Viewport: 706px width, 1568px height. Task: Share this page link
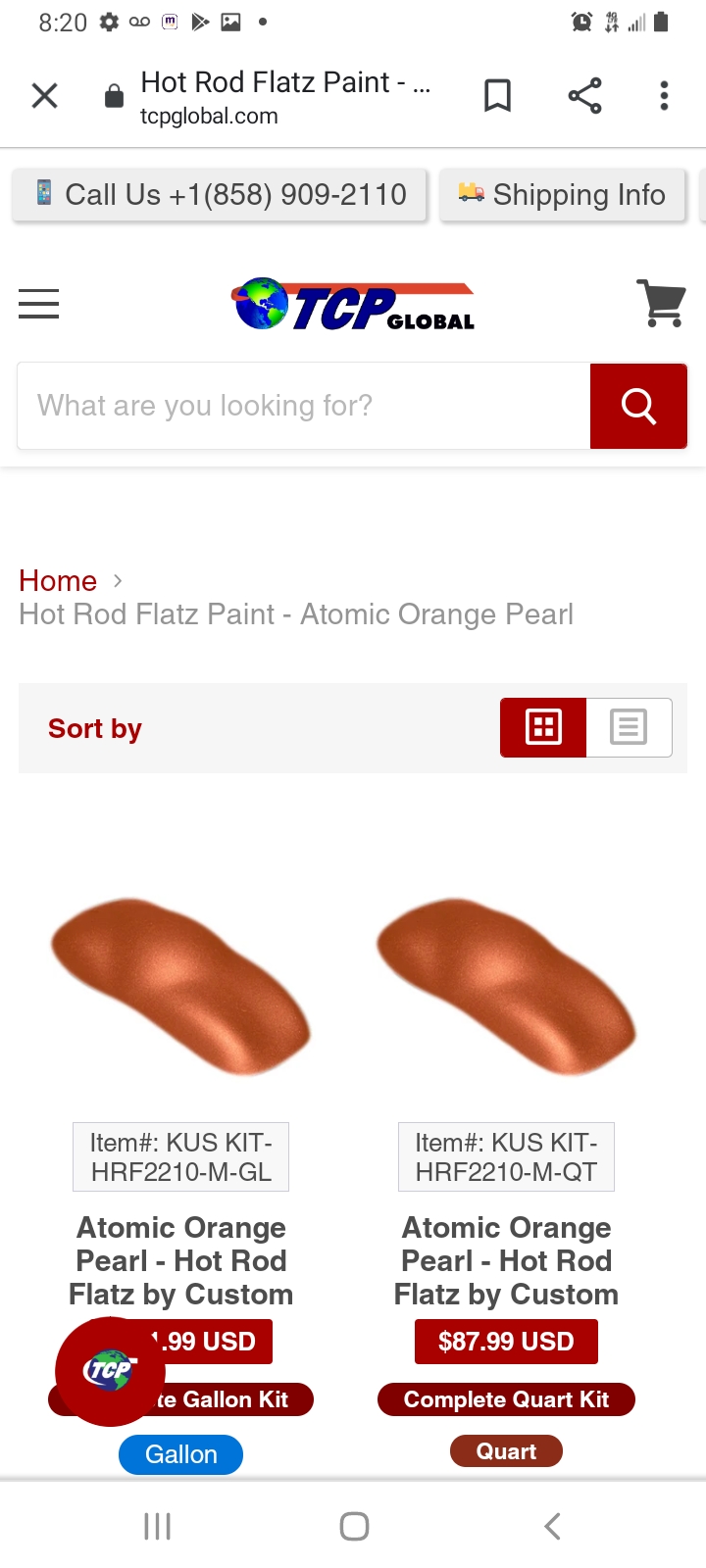point(584,96)
